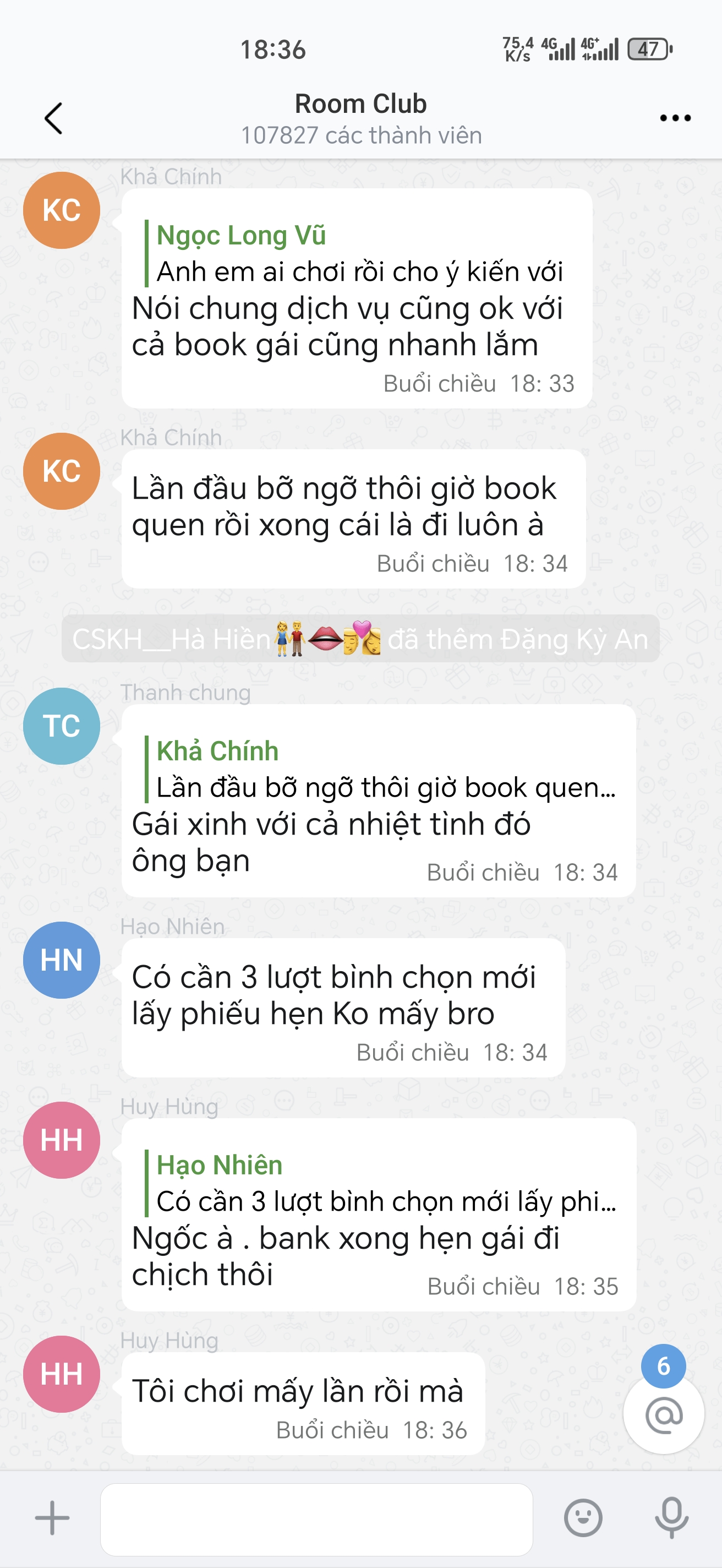The image size is (722, 1568).
Task: Tap quoted Hạo Nhiên reply preview
Action: [x=381, y=1183]
